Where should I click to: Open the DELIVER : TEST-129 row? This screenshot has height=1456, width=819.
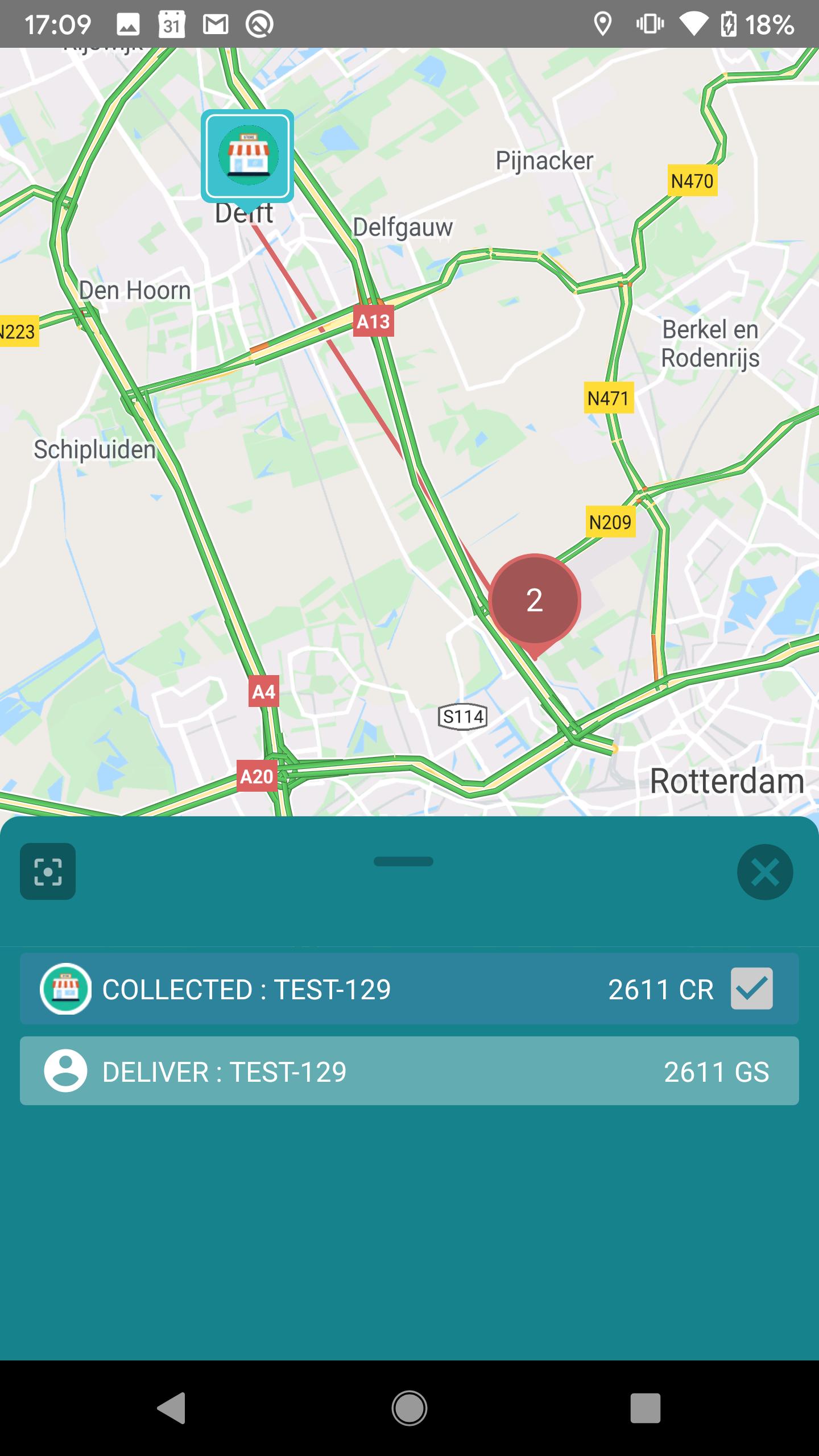tap(409, 1071)
